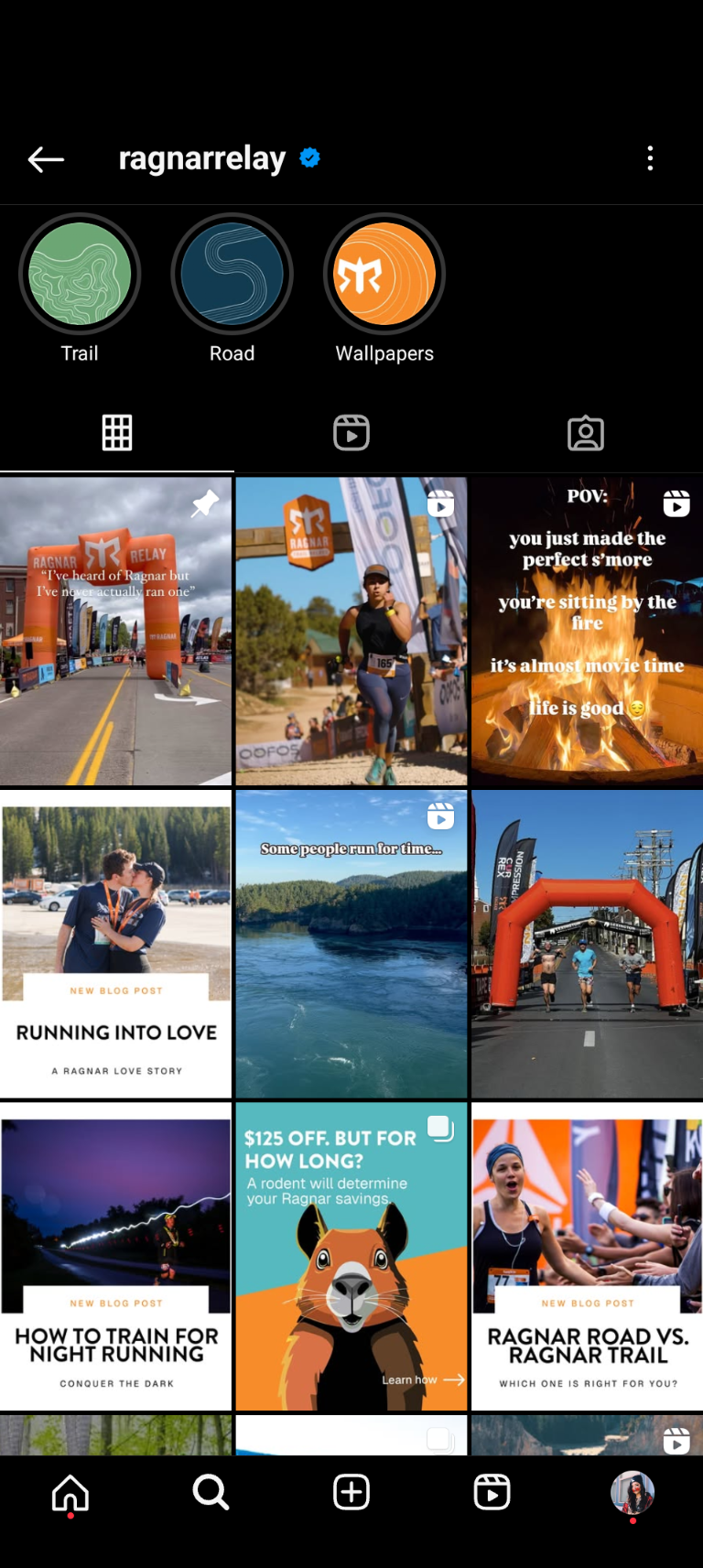Image resolution: width=703 pixels, height=1568 pixels.
Task: Switch to the posts grid tab
Action: [x=117, y=433]
